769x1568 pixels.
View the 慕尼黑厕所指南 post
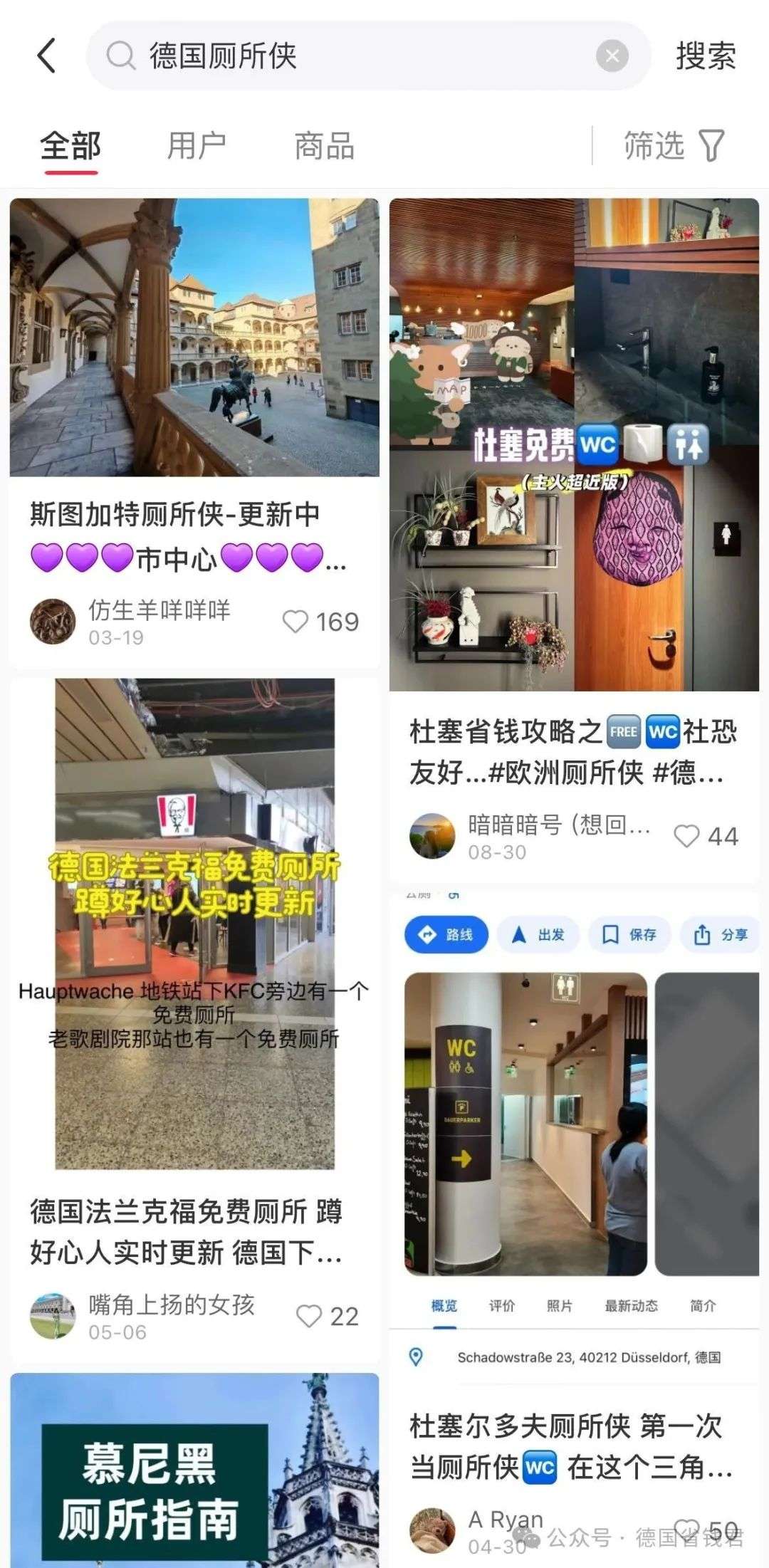pos(194,1474)
